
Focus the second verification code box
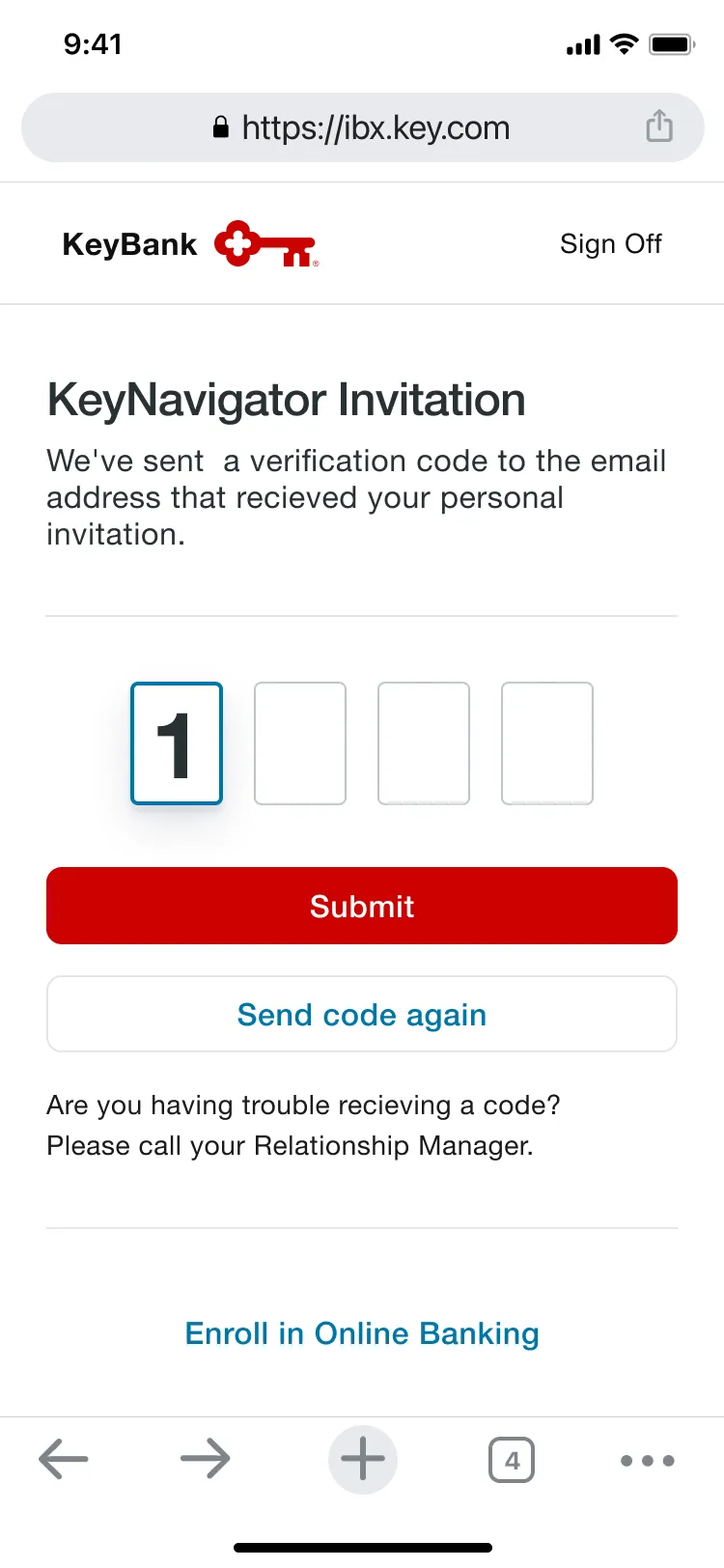pyautogui.click(x=300, y=743)
